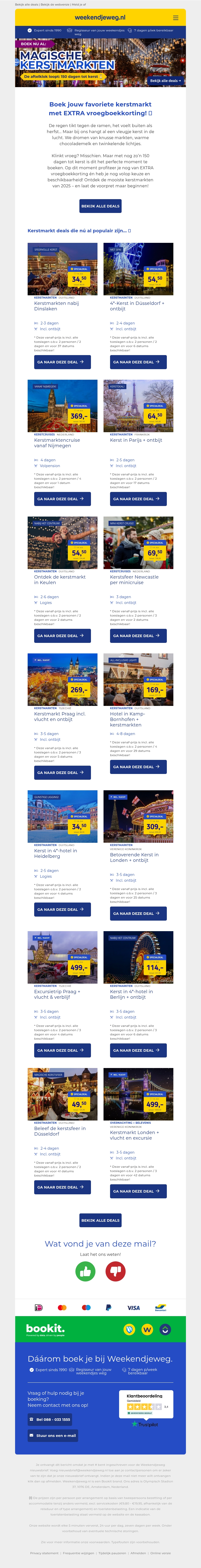Tap 'Bekijk alle deals' on the Kerstmarkten banner
This screenshot has height=1568, width=201.
165,80
